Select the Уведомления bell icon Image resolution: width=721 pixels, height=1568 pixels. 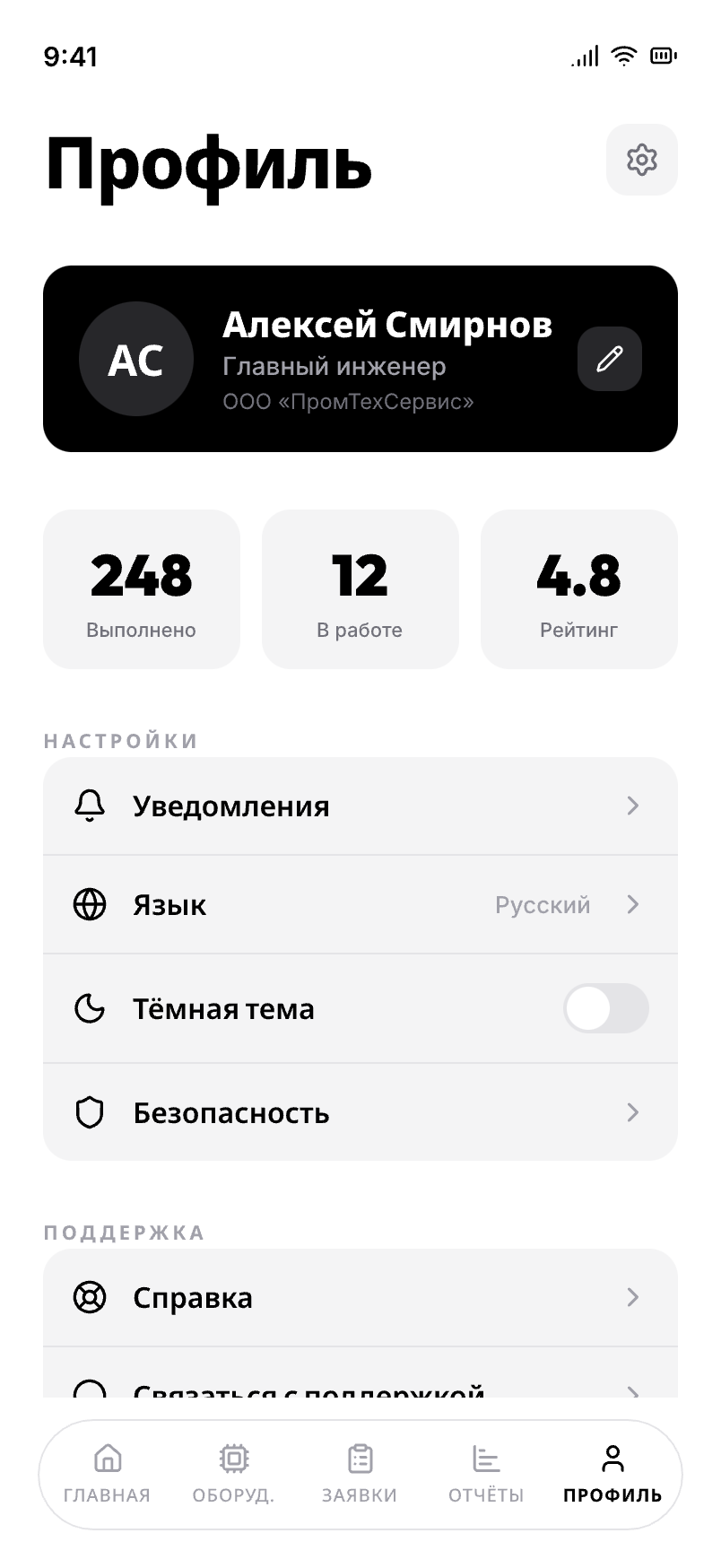[89, 805]
